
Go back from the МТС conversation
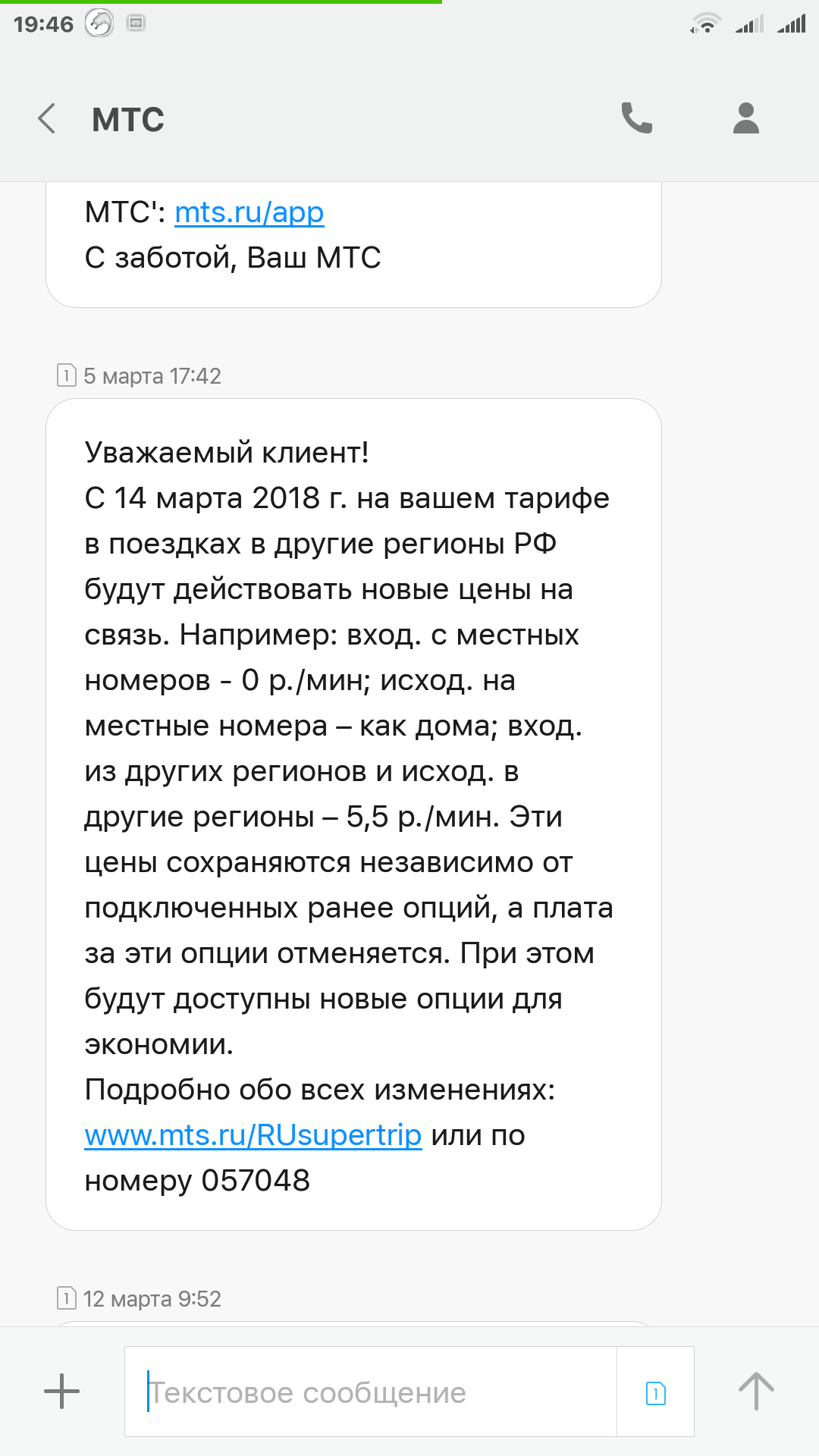point(47,119)
